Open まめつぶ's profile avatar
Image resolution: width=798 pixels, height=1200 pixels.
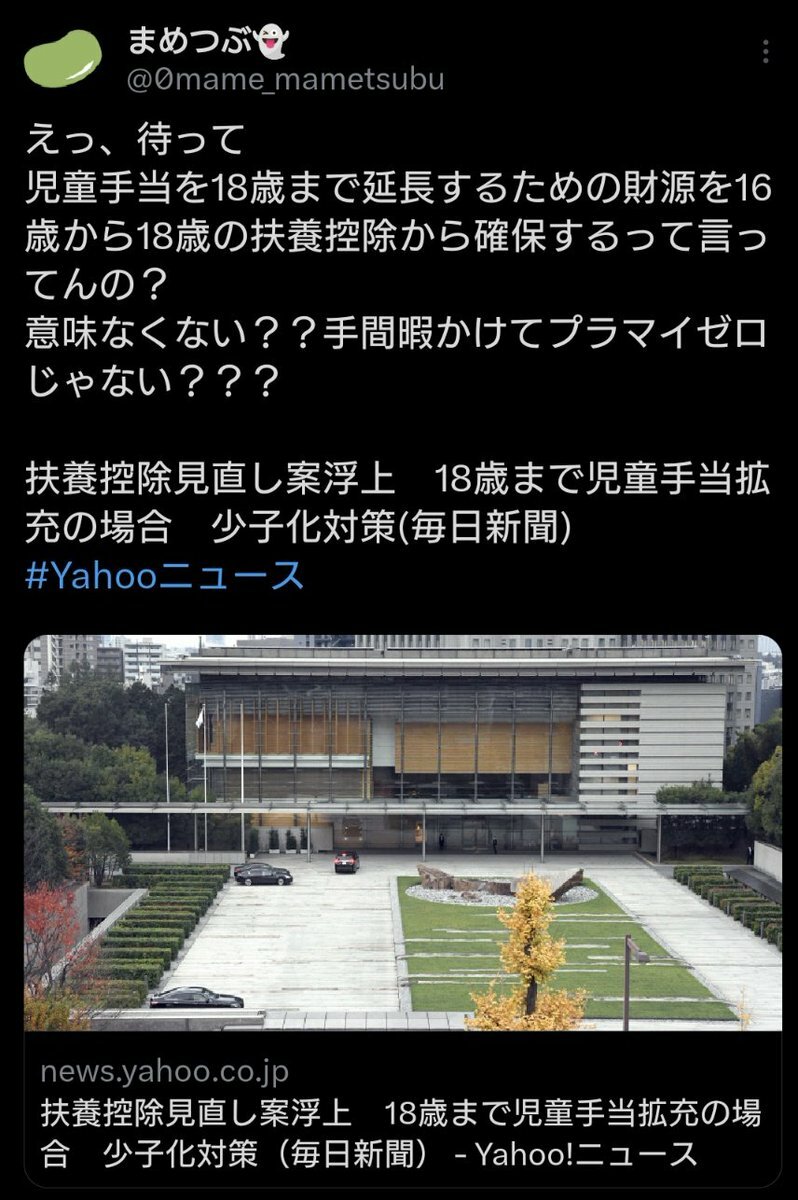[62, 59]
